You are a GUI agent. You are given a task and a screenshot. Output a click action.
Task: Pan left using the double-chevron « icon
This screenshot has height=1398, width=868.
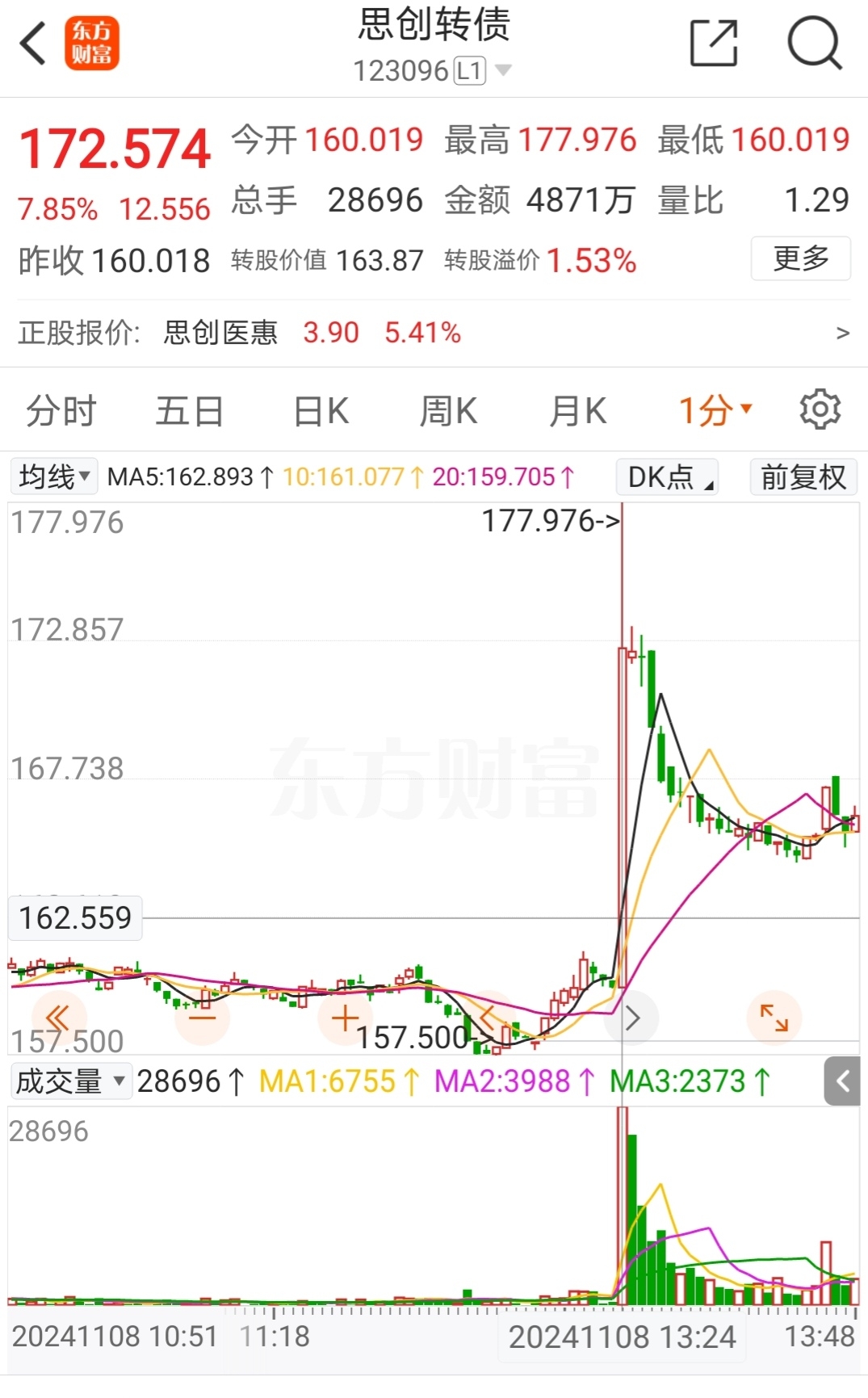pyautogui.click(x=57, y=1018)
